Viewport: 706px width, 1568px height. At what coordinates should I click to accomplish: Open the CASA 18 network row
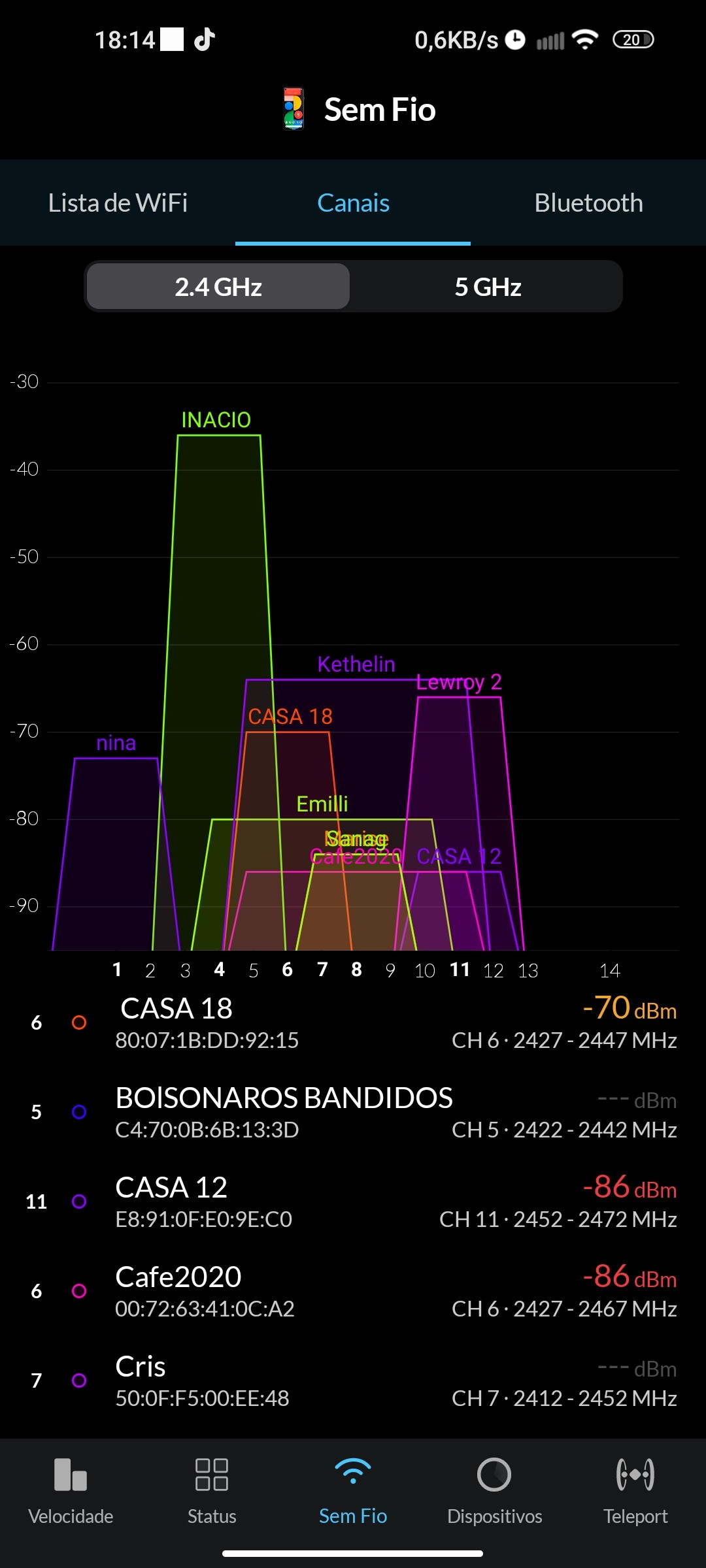(x=353, y=1022)
